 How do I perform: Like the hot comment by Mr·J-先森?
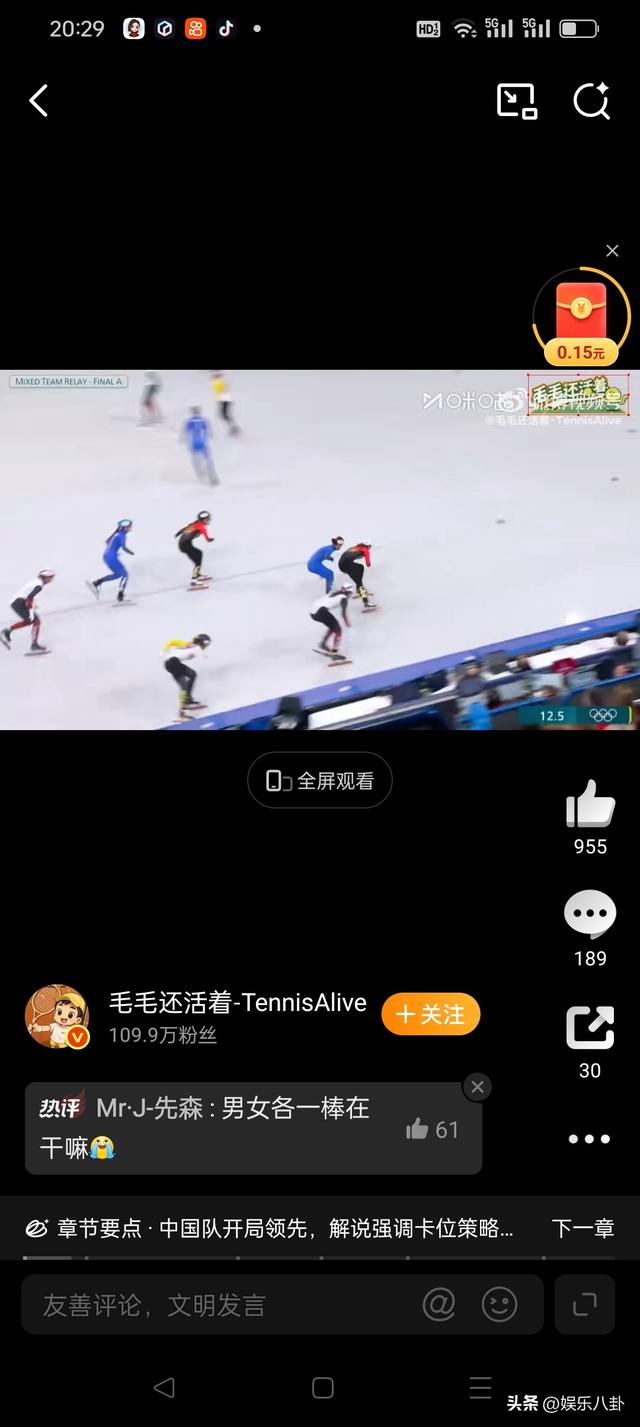click(432, 1129)
